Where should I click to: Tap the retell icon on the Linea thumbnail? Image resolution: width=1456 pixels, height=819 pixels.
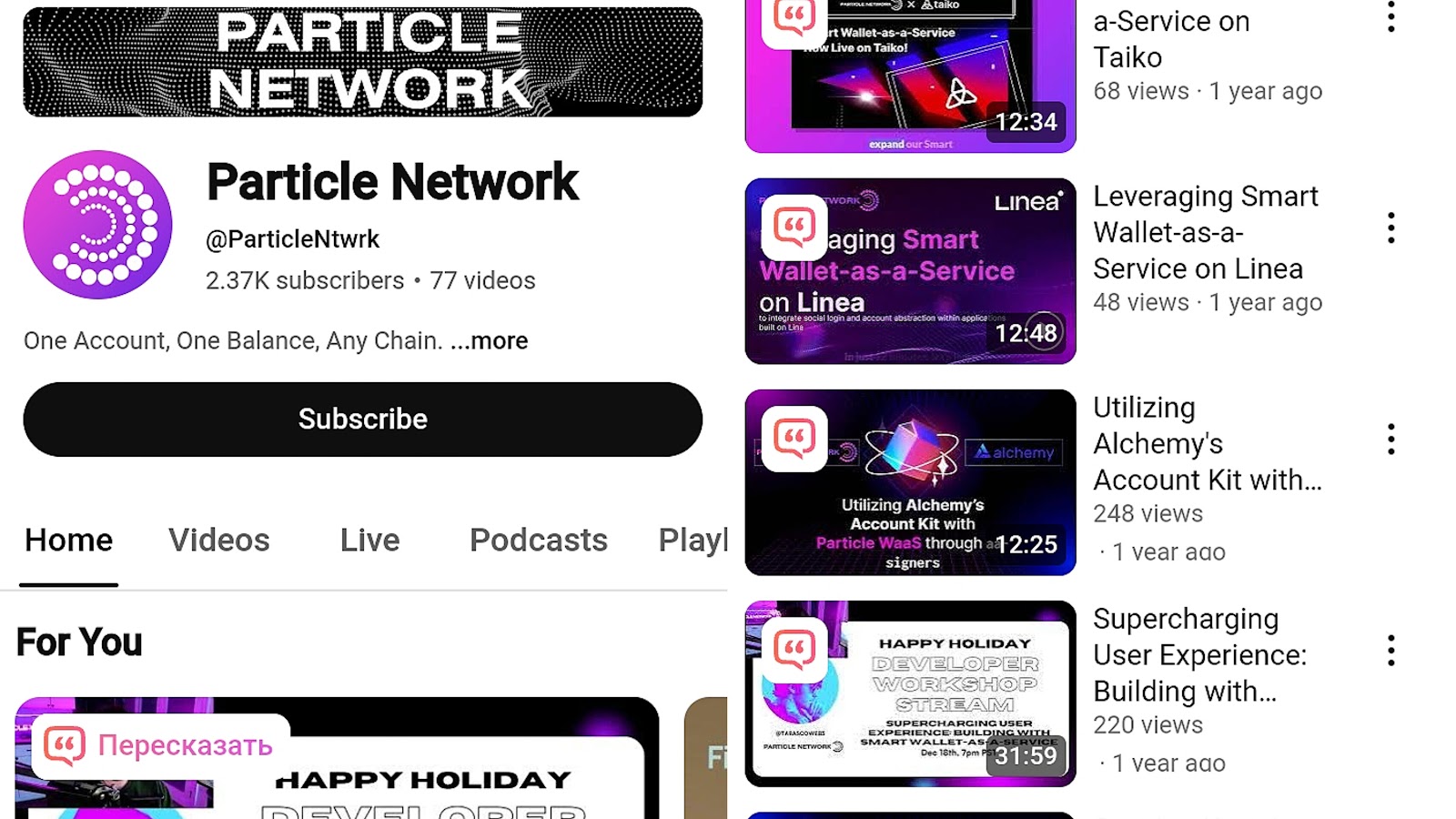[x=794, y=227]
